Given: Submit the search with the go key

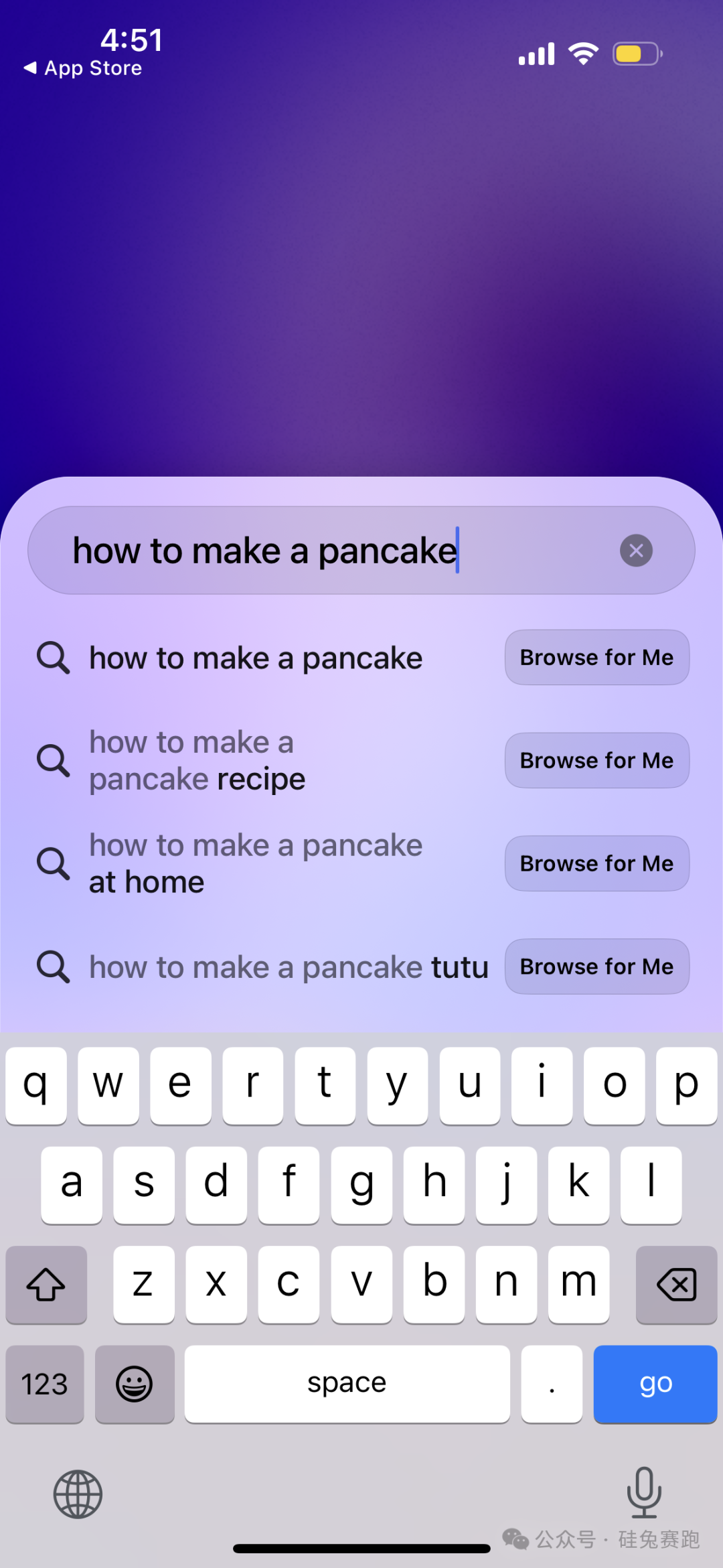Looking at the screenshot, I should point(655,1383).
